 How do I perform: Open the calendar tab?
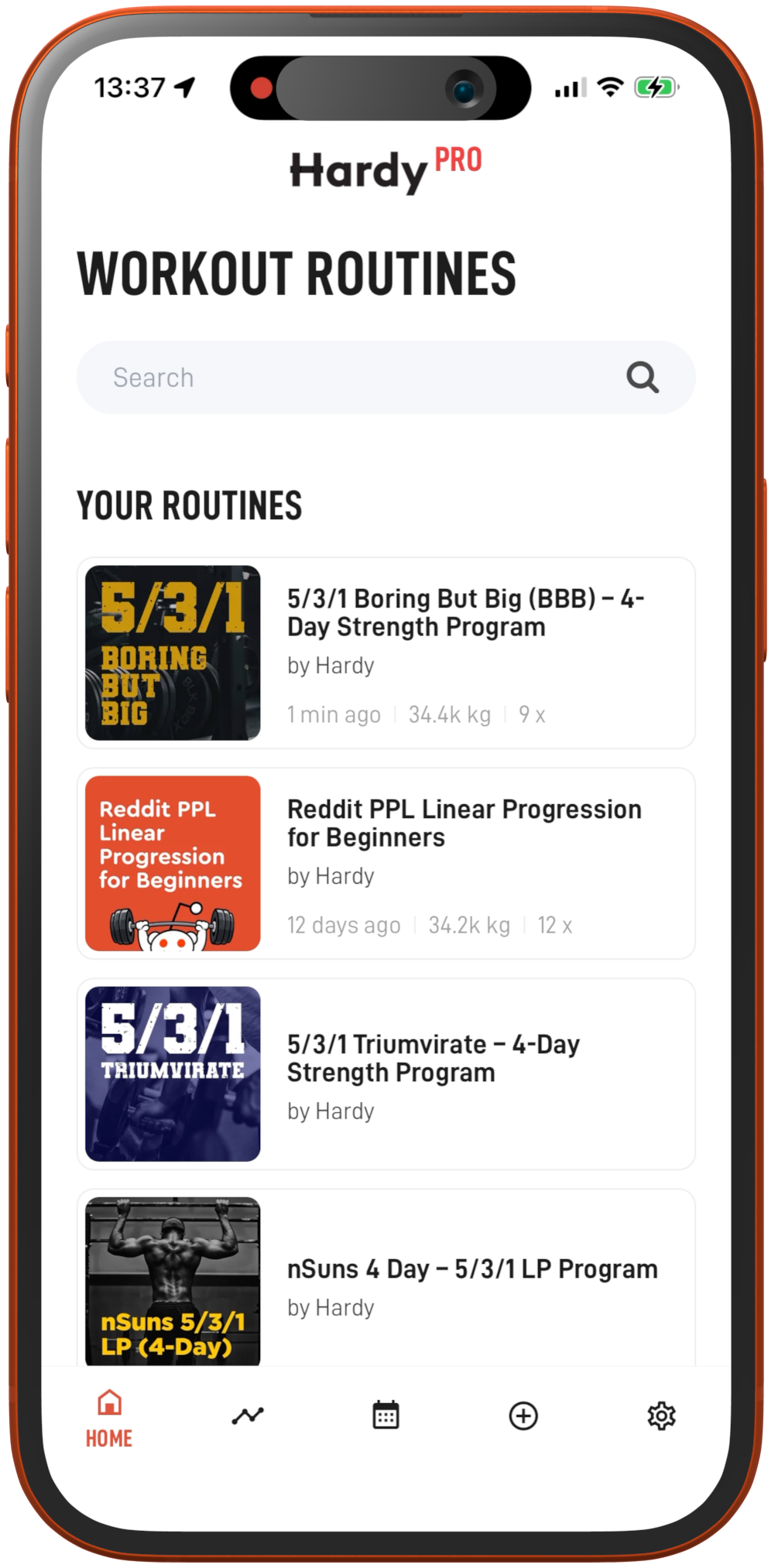(386, 1416)
